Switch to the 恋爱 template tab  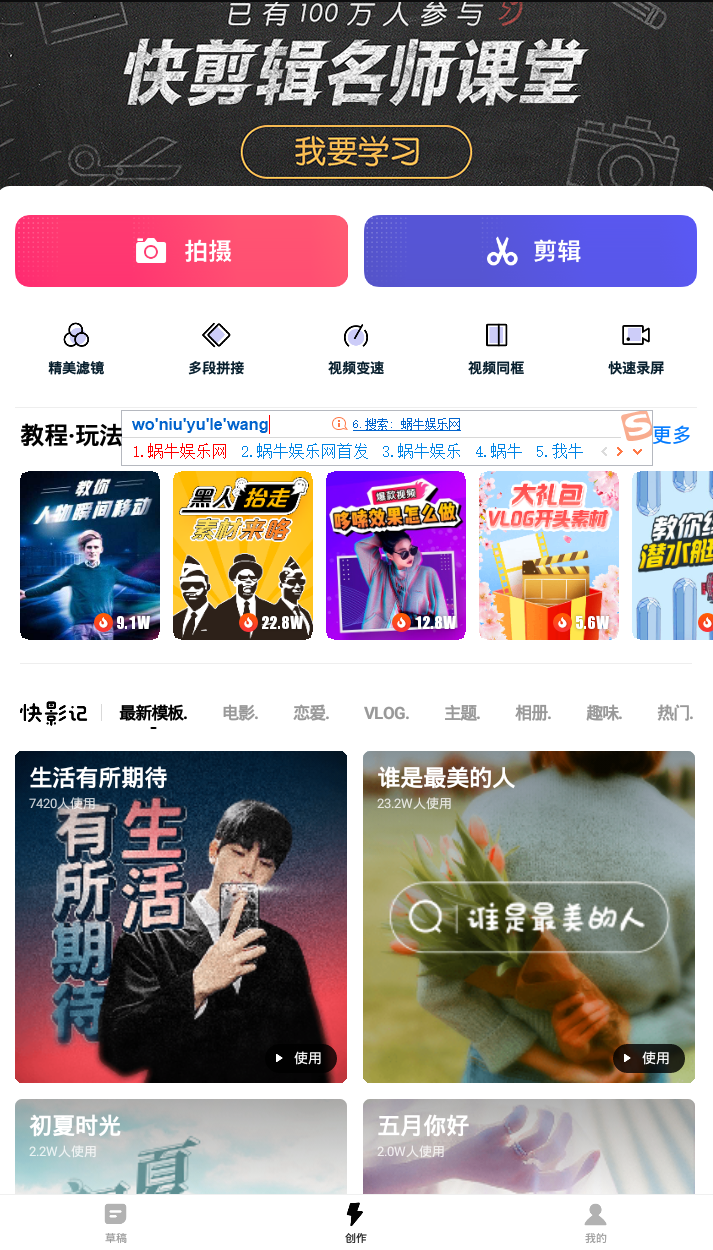(311, 713)
